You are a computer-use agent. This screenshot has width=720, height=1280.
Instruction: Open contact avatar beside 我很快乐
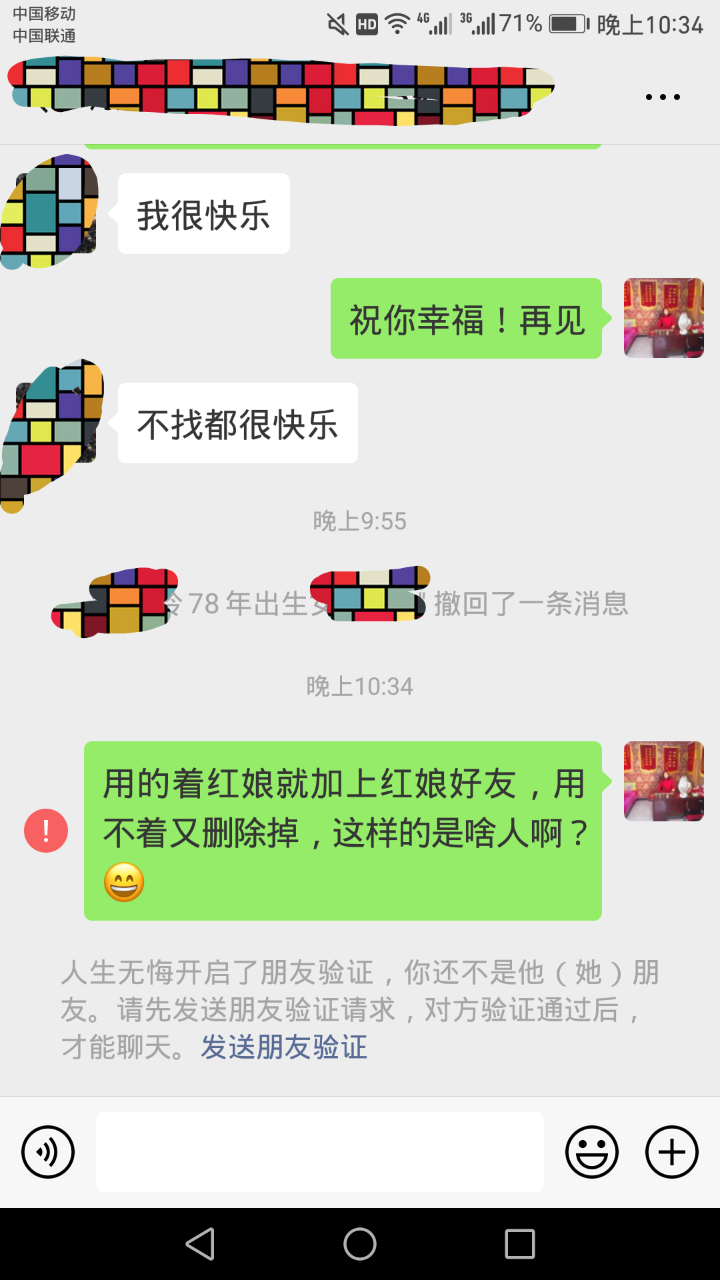pyautogui.click(x=50, y=212)
